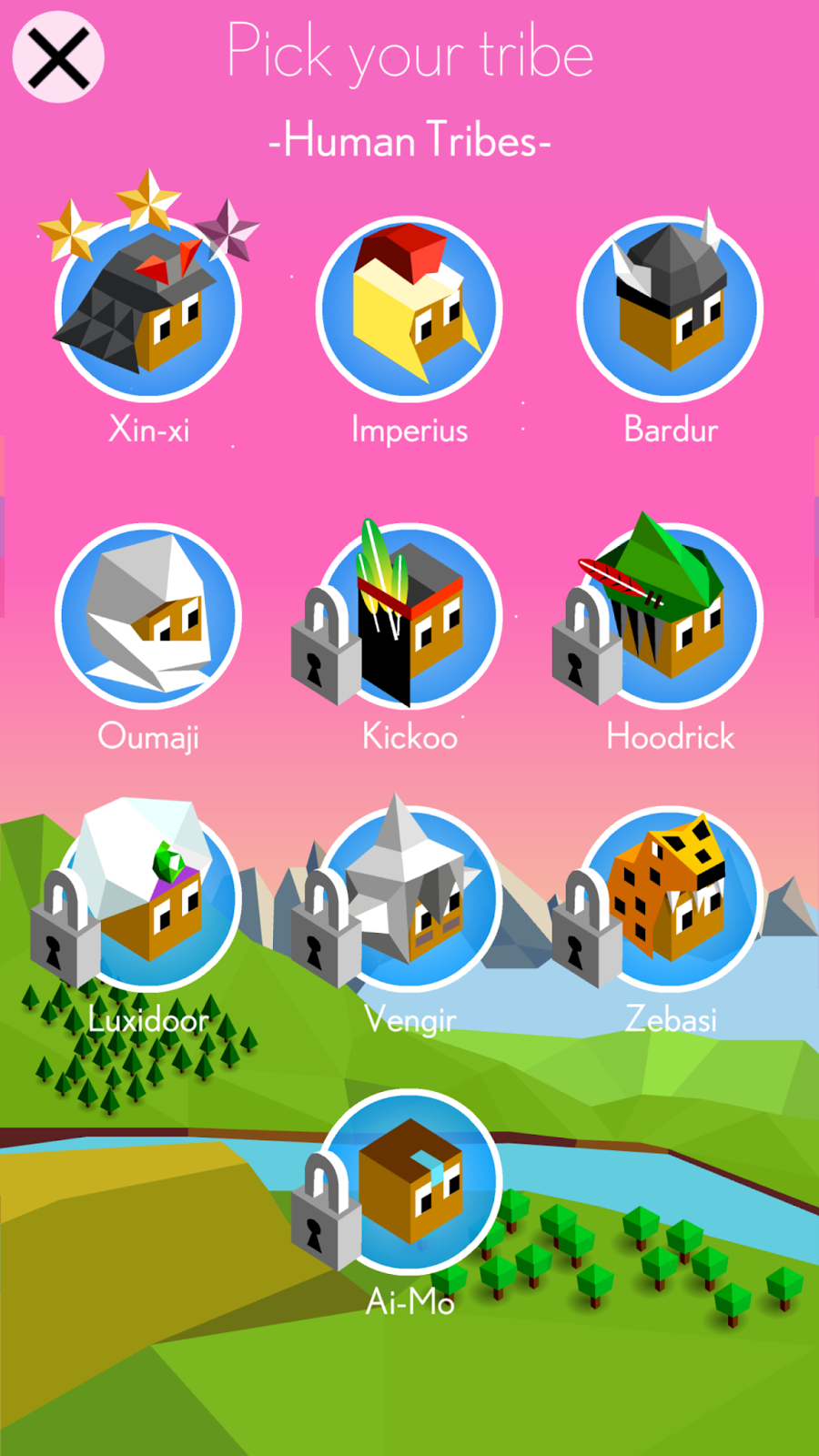Close the tribe picker with the X
819x1456 pixels.
(x=58, y=56)
